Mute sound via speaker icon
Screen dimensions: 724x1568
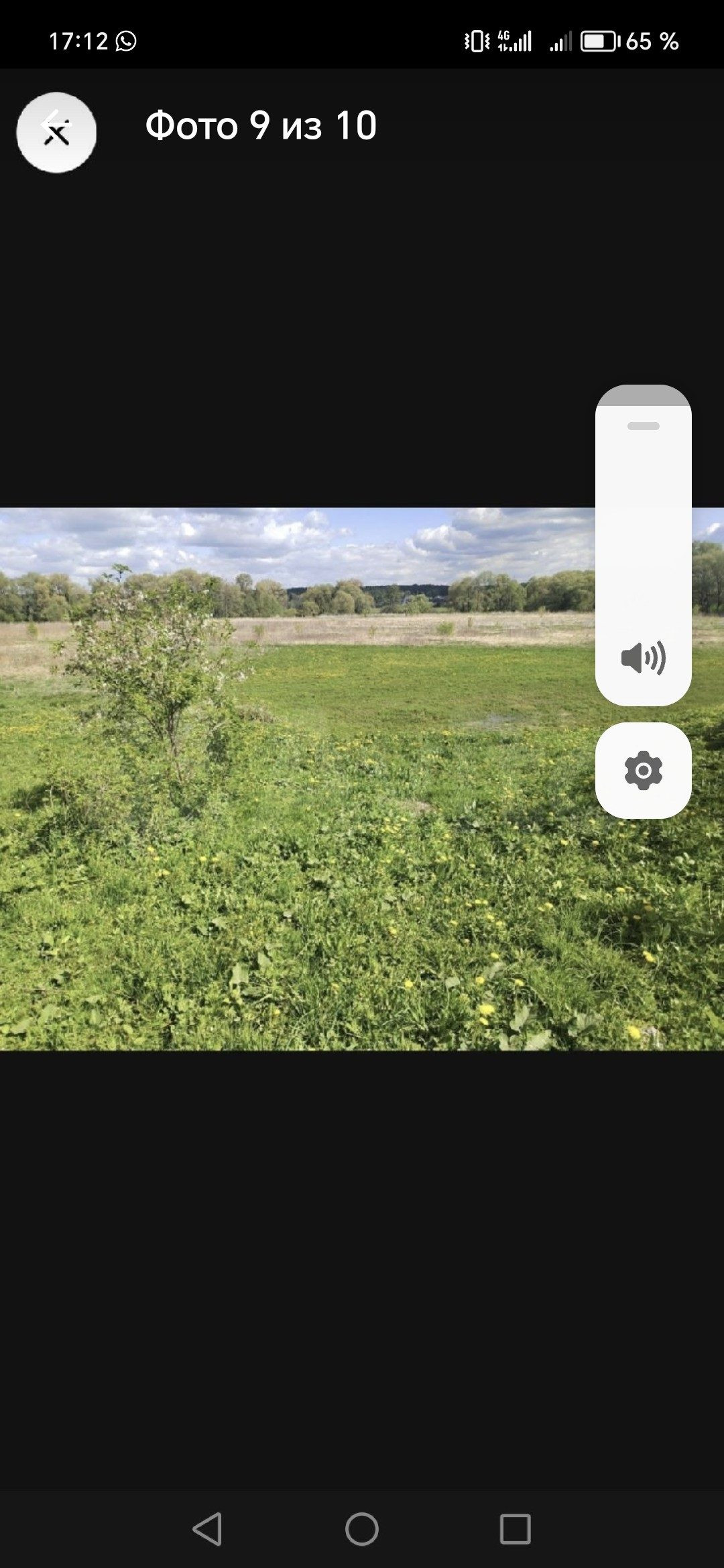[x=643, y=657]
